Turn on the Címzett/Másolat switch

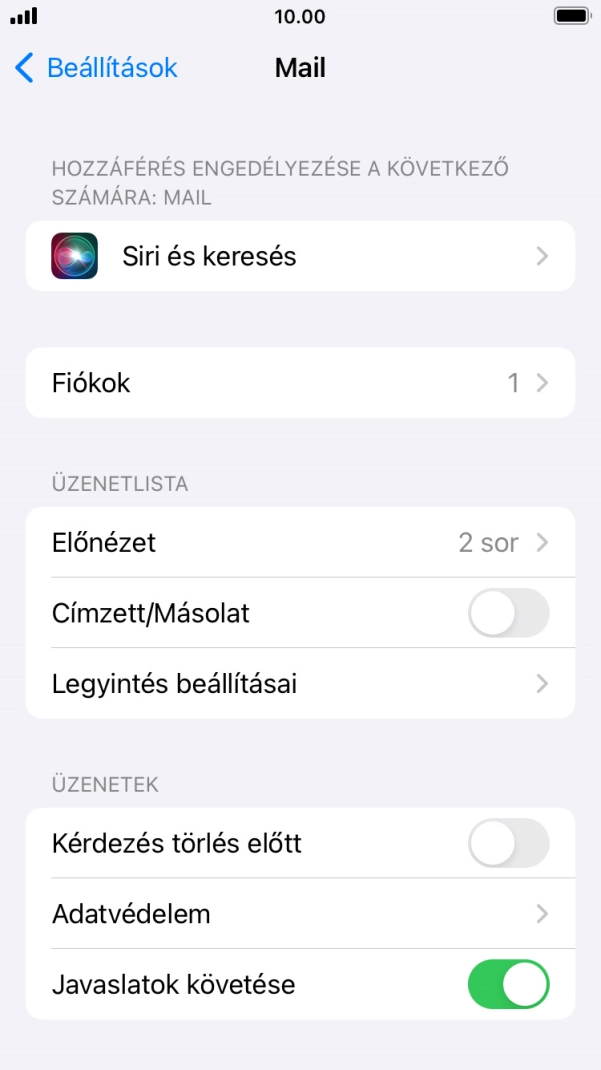pyautogui.click(x=508, y=613)
